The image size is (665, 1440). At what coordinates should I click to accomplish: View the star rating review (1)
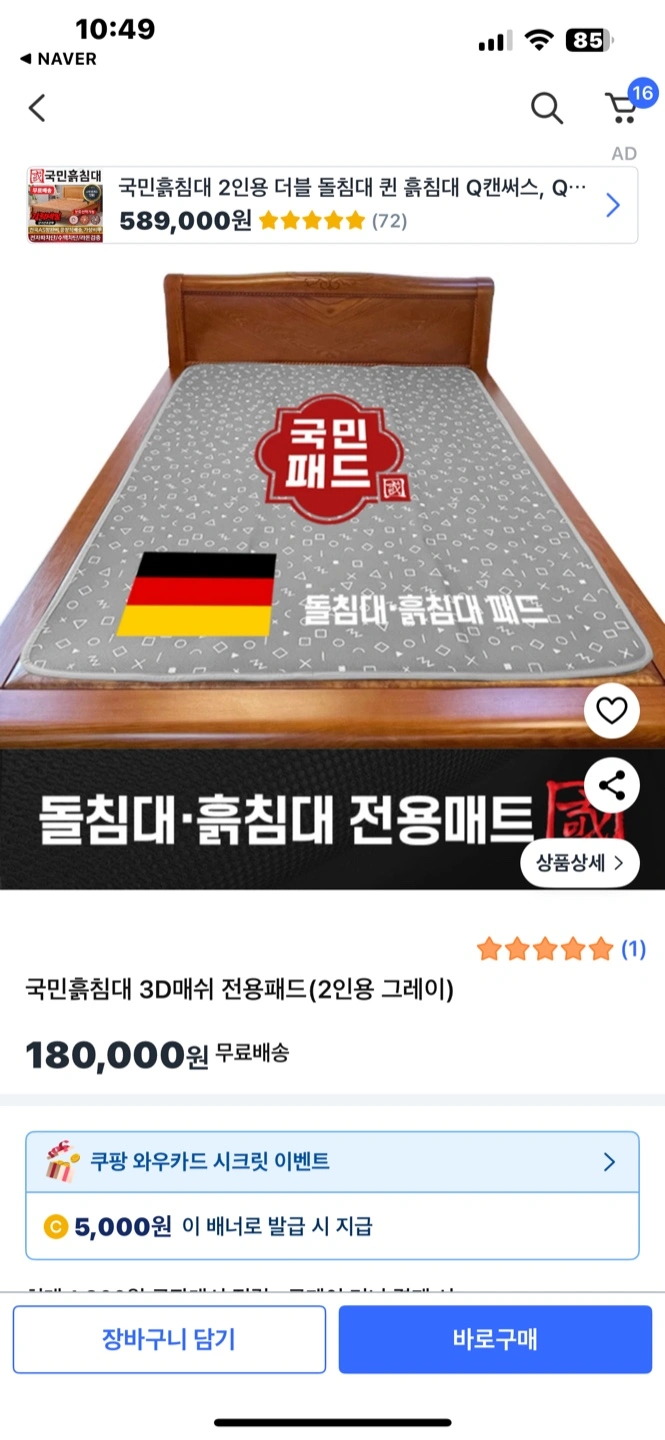[561, 948]
